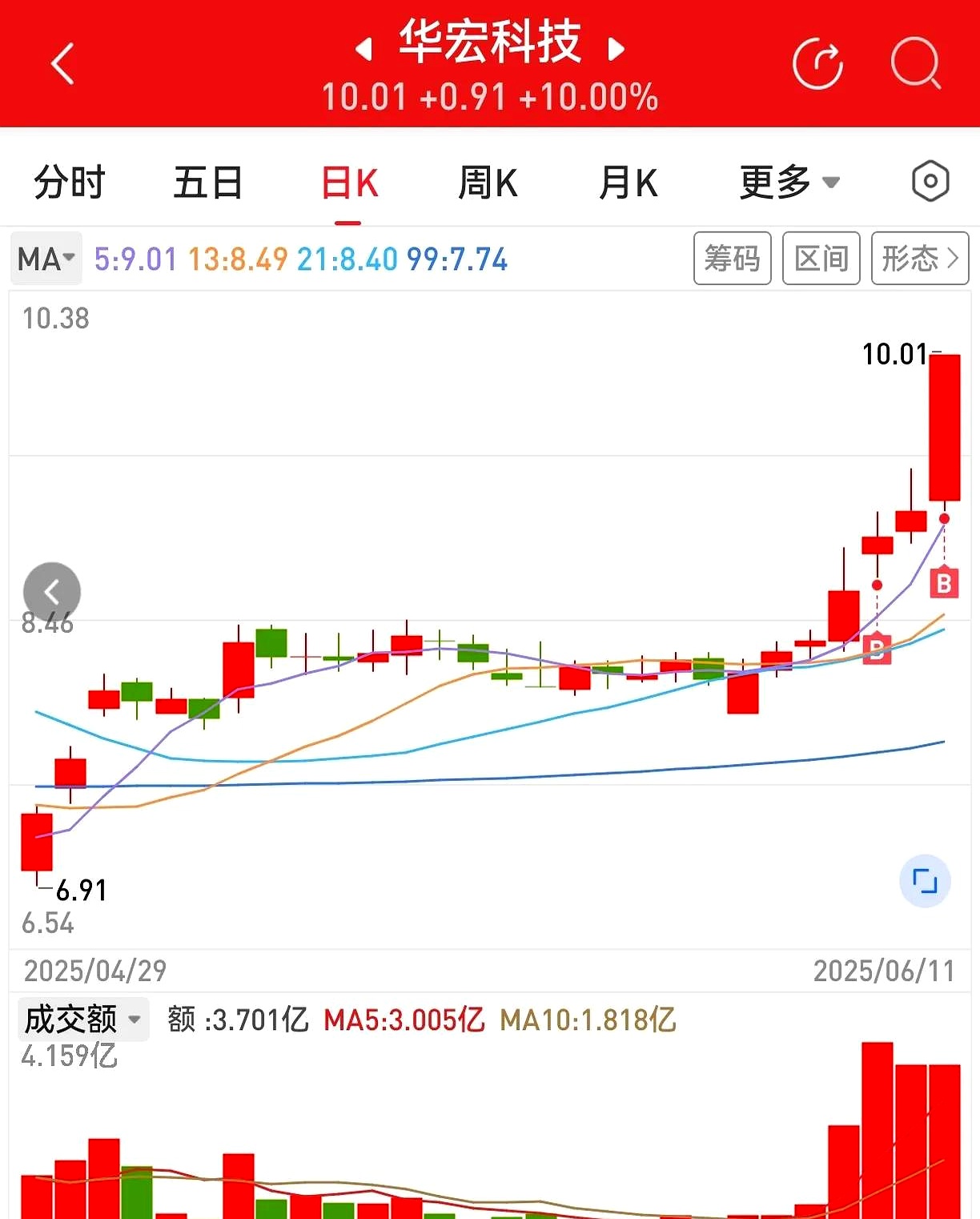Tap the back arrow to exit stock view
The image size is (980, 1219).
click(x=62, y=63)
